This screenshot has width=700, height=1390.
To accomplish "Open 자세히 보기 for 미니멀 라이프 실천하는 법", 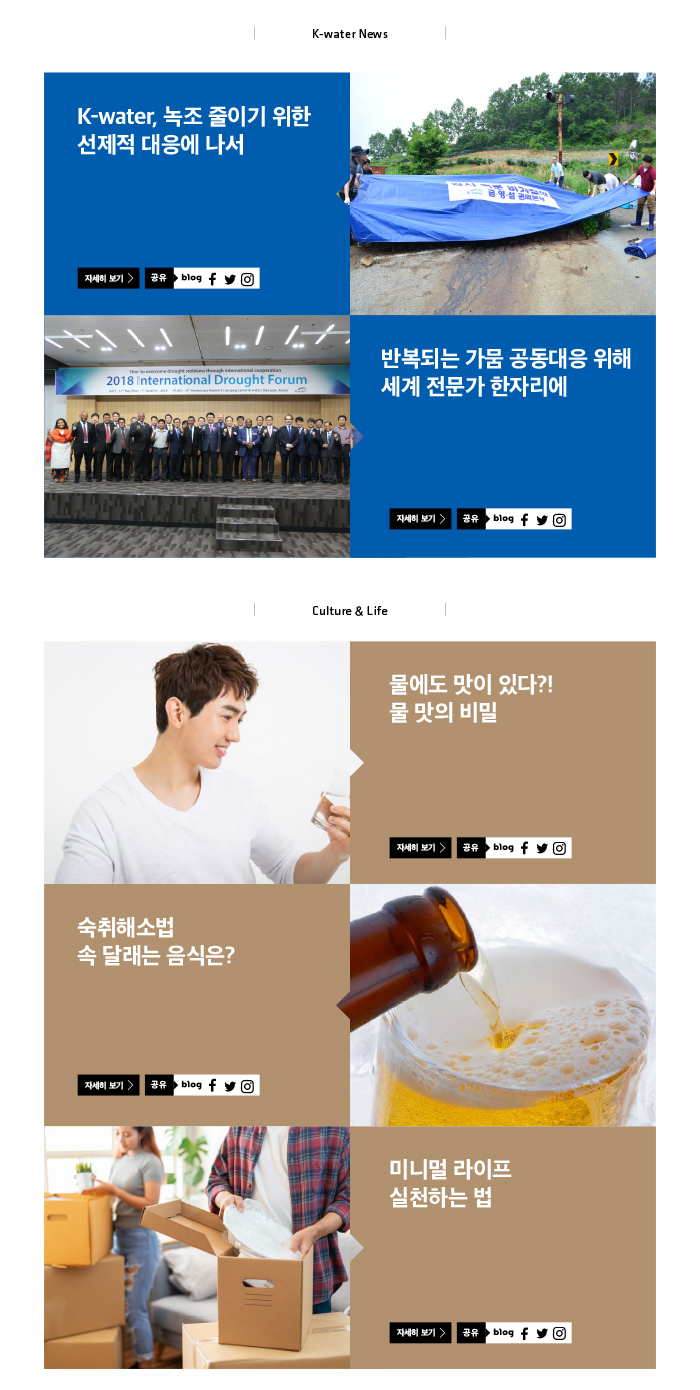I will [x=420, y=1332].
